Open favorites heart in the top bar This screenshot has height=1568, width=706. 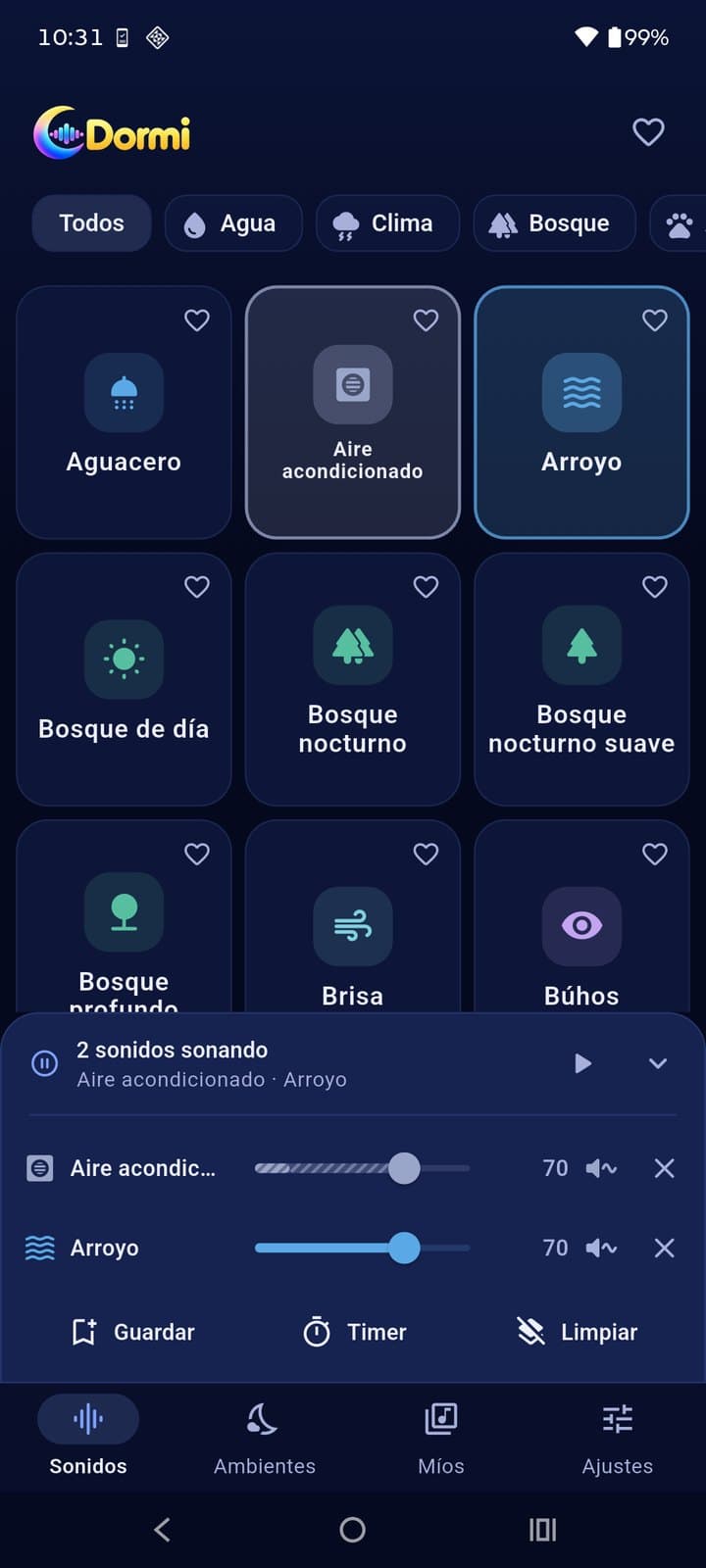[x=648, y=132]
